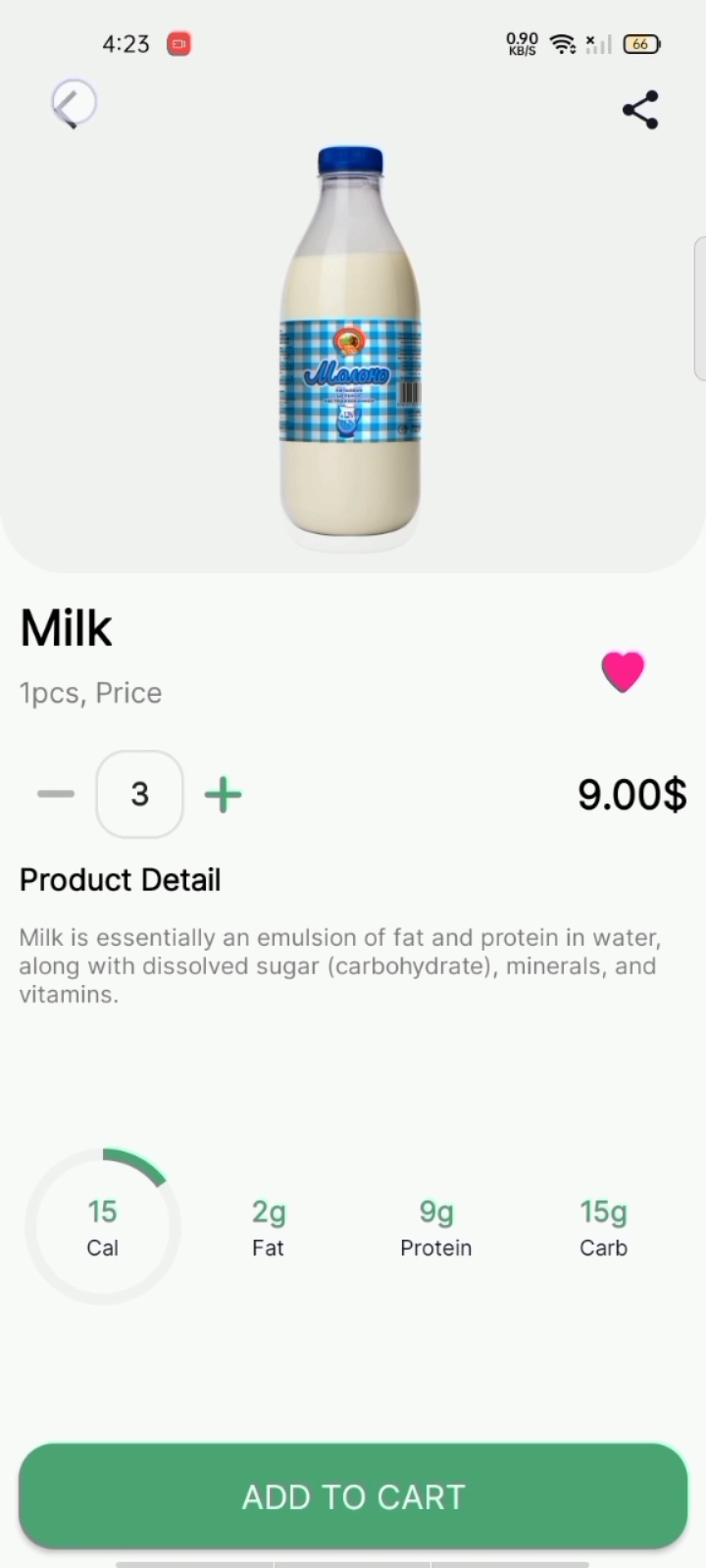
Task: Remove Milk from favorites via heart
Action: [623, 671]
